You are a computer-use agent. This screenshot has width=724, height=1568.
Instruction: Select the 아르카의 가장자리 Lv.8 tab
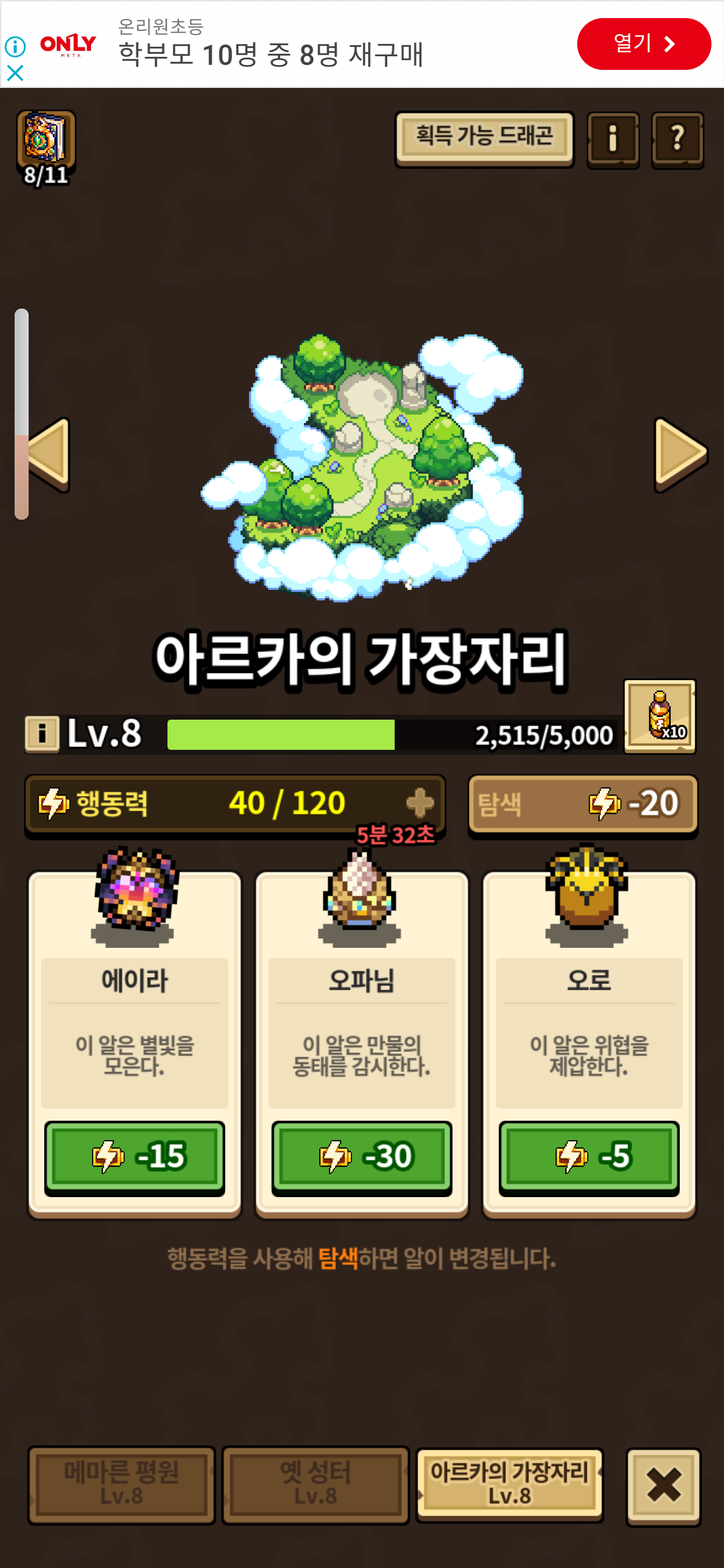[x=509, y=1484]
